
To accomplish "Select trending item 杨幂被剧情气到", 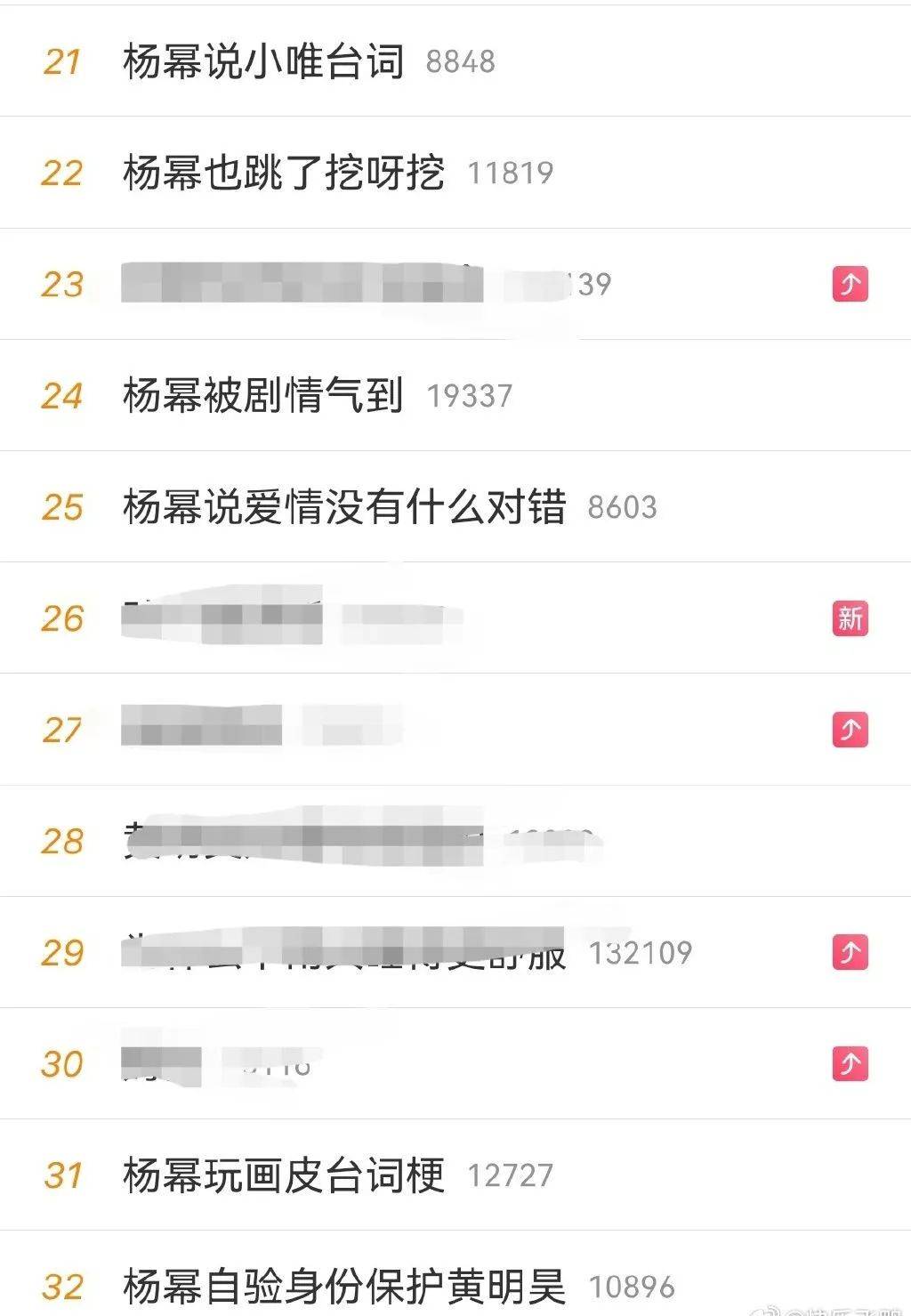I will point(263,396).
